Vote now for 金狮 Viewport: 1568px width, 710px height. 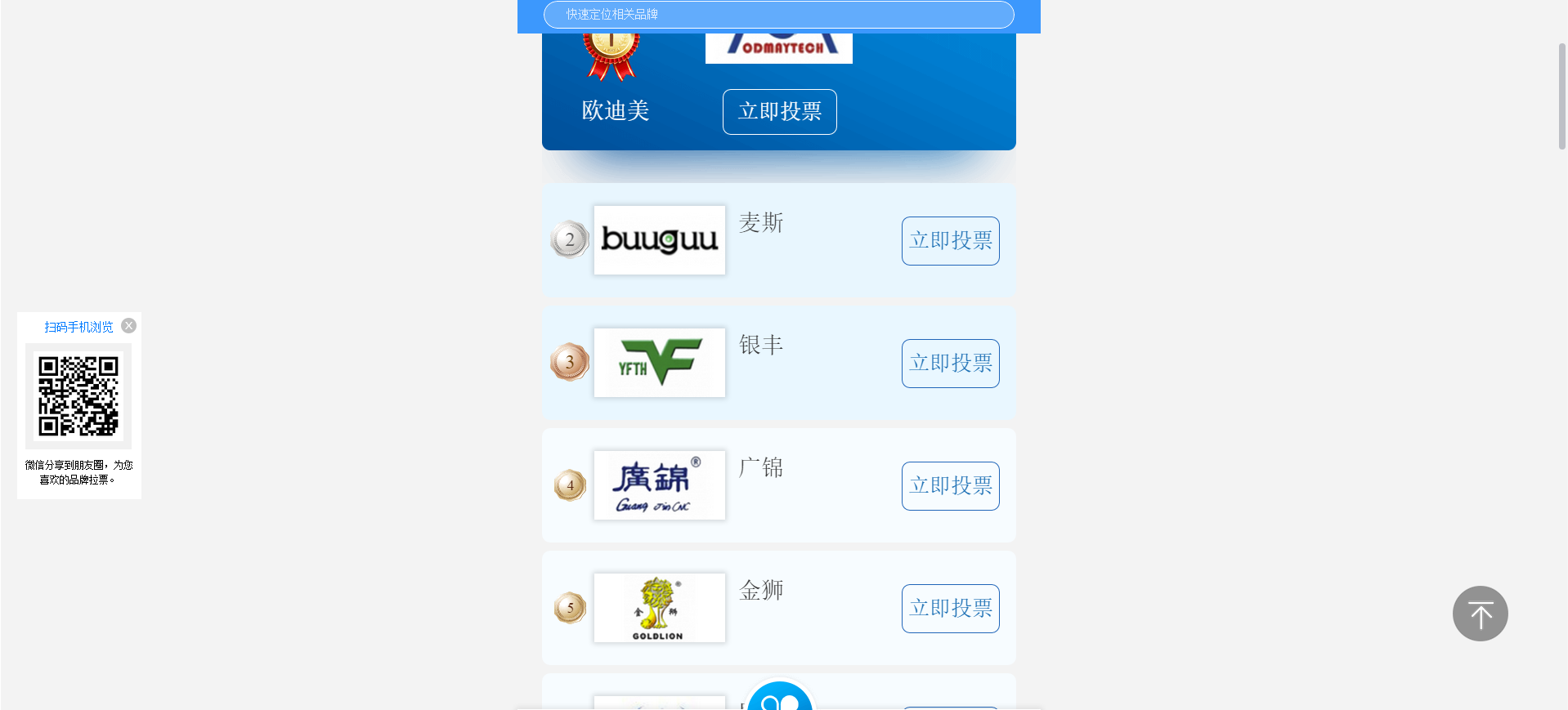point(950,609)
